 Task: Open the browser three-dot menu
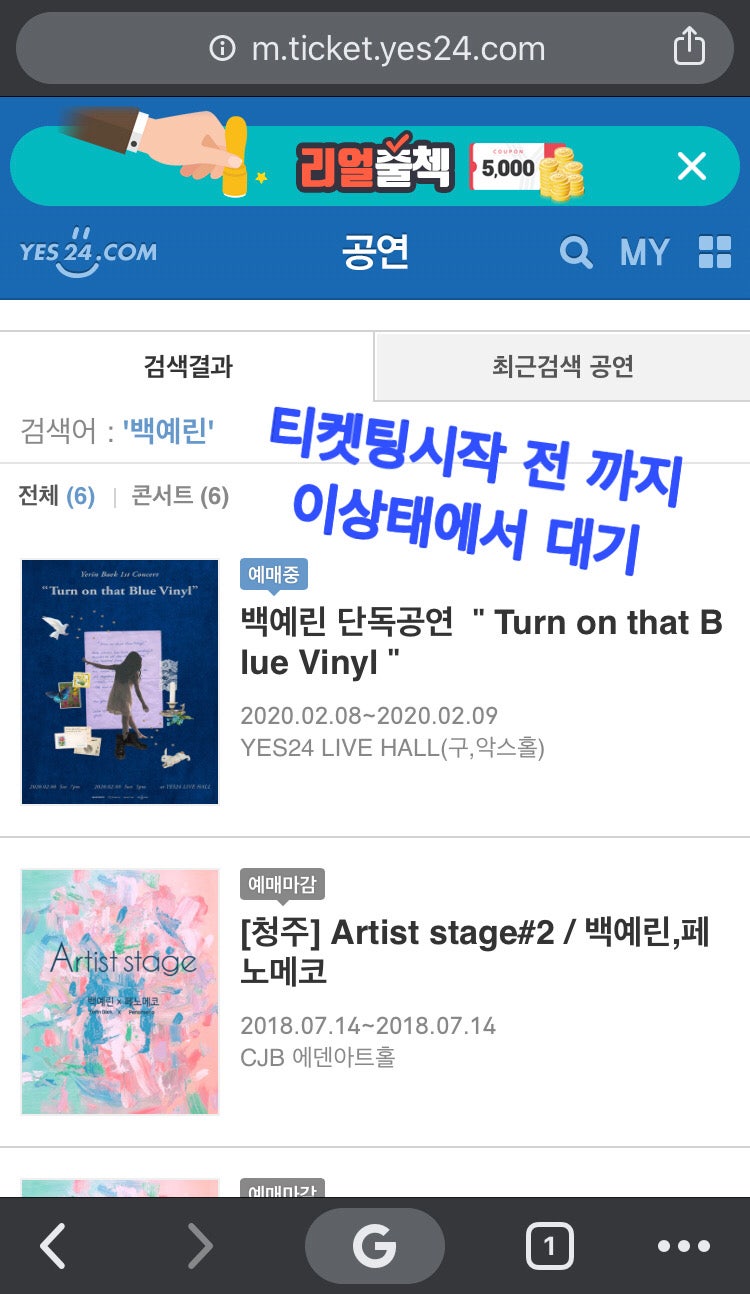pyautogui.click(x=684, y=1246)
